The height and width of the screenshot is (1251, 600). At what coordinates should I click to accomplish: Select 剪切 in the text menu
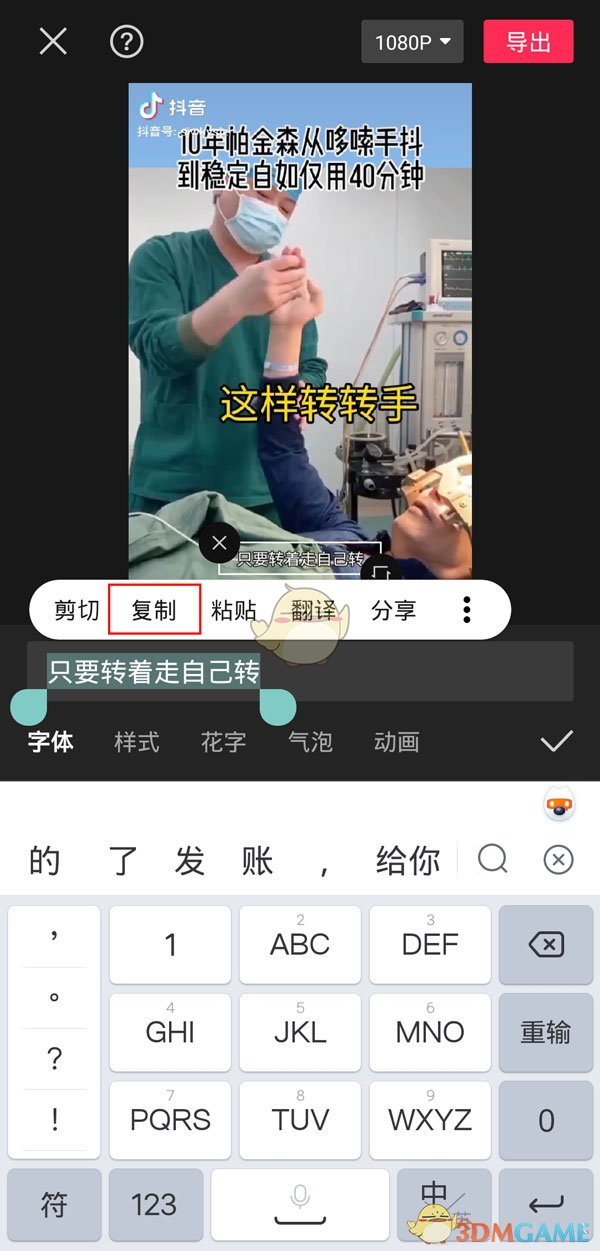point(76,610)
